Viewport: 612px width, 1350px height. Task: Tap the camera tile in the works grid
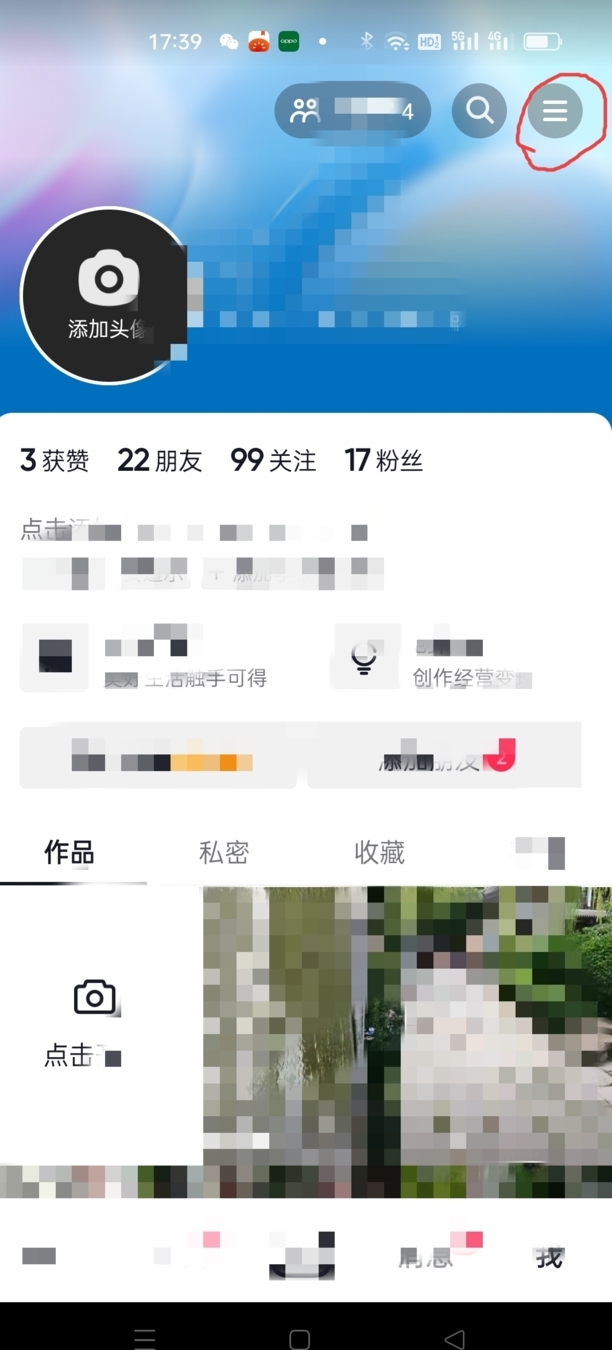(x=96, y=1020)
